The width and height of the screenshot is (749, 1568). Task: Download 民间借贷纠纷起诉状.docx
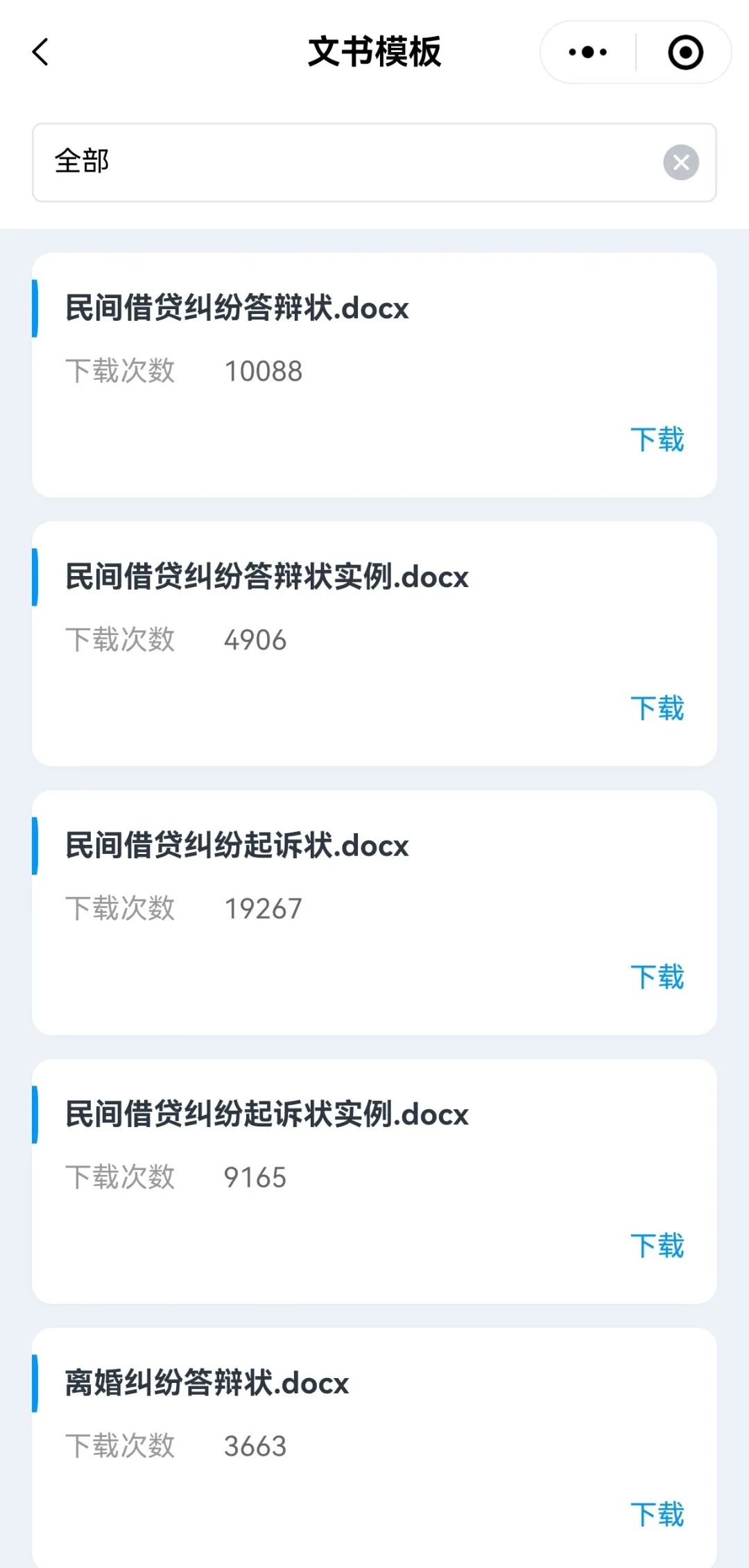(x=657, y=977)
